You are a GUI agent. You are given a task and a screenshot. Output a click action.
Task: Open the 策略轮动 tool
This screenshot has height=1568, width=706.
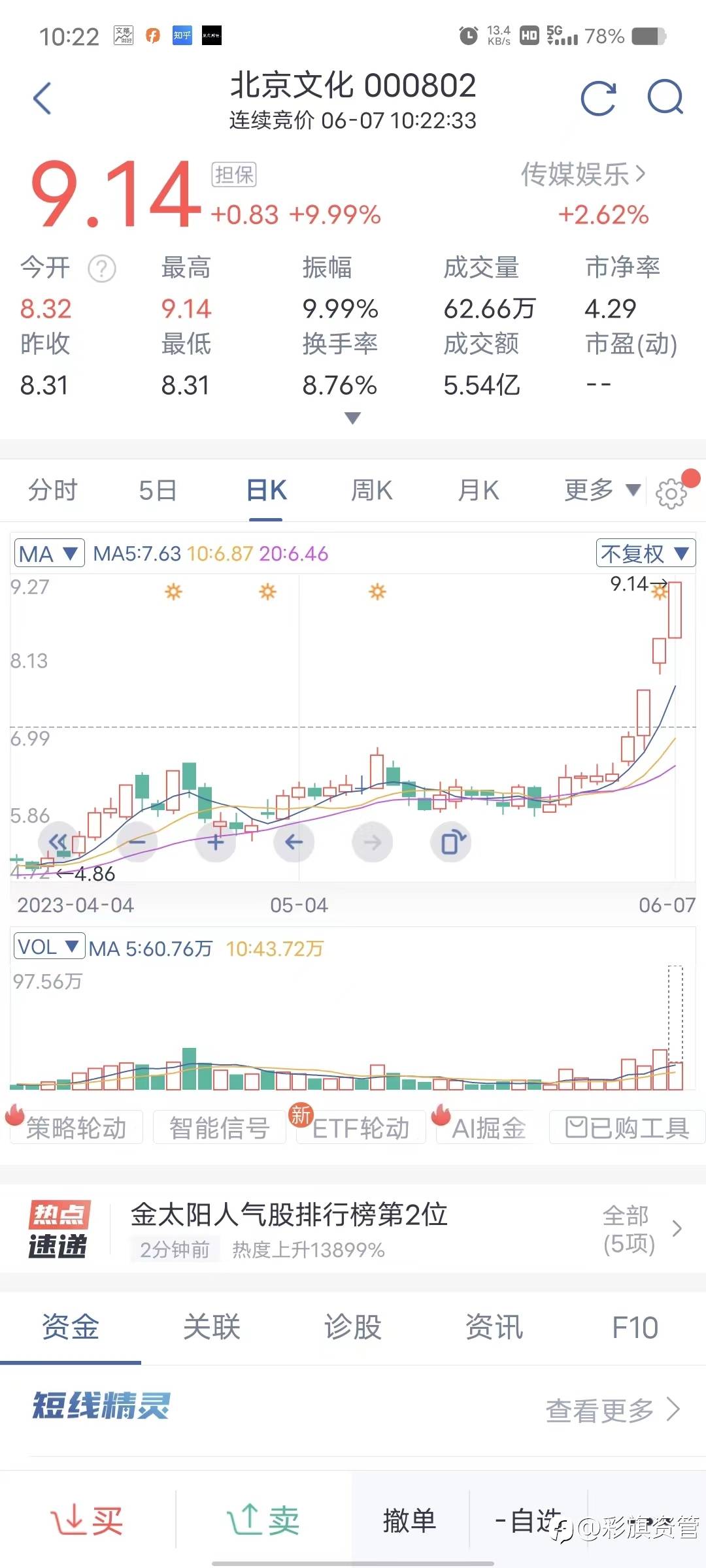coord(76,1128)
